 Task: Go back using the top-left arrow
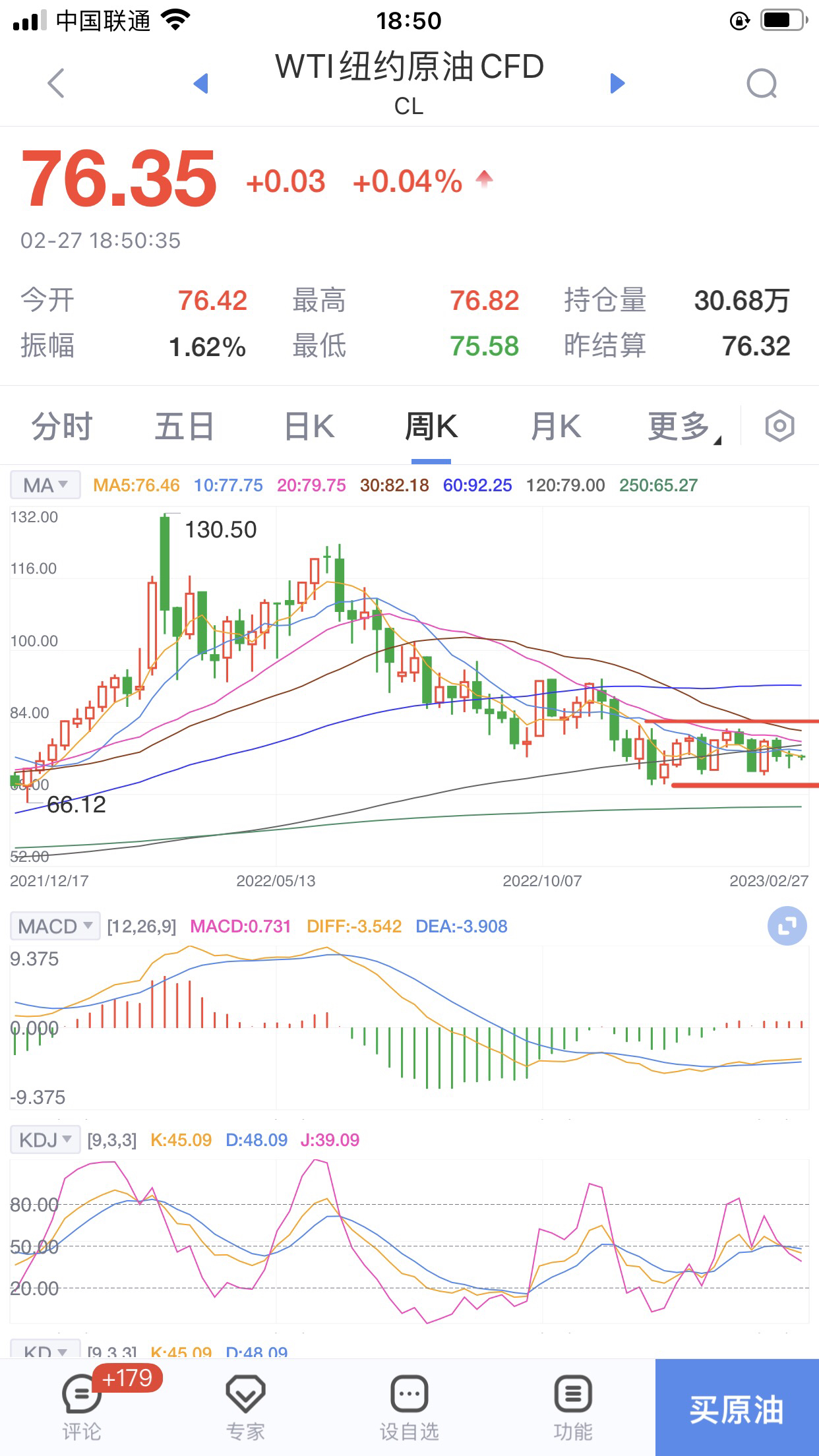tap(57, 83)
